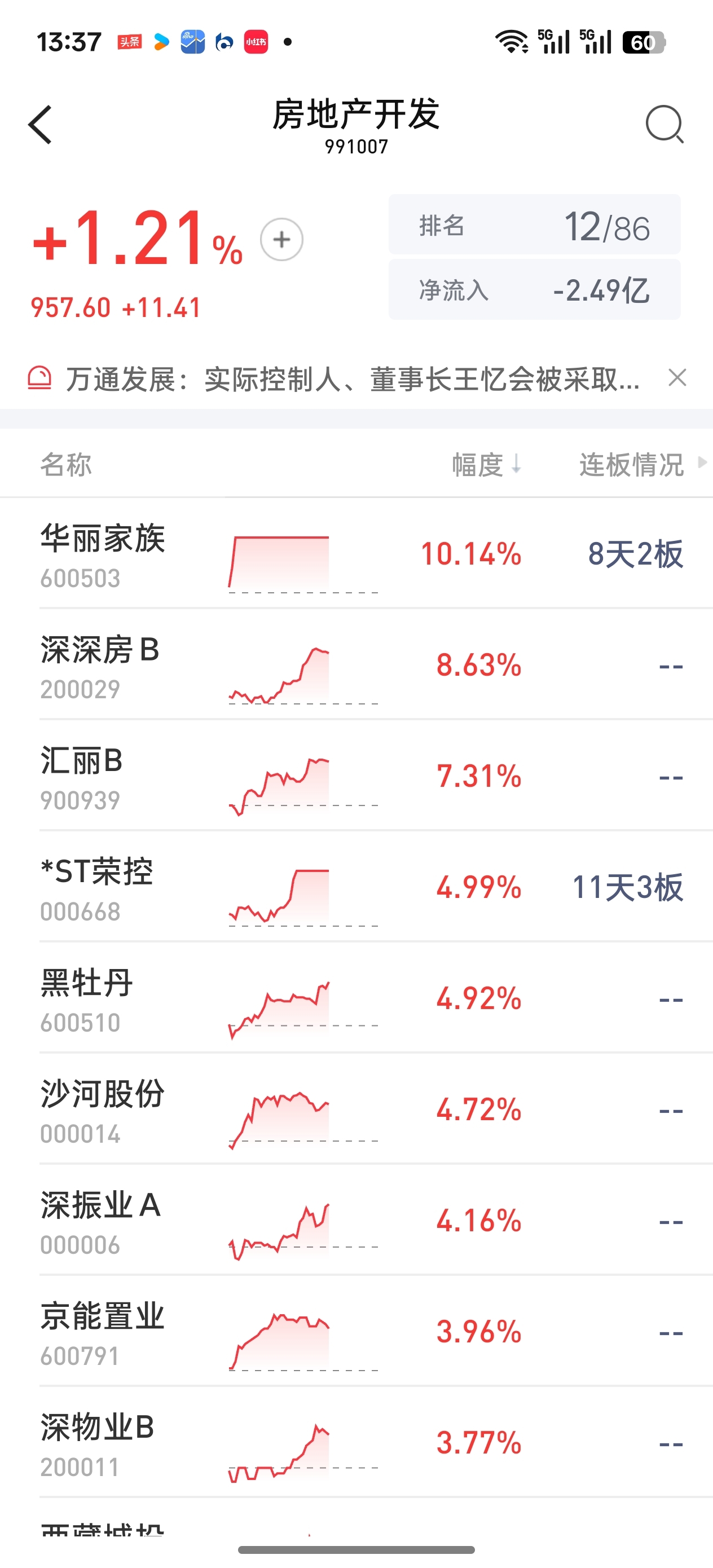
Task: Open stock 沙河股份 000014
Action: (356, 1109)
